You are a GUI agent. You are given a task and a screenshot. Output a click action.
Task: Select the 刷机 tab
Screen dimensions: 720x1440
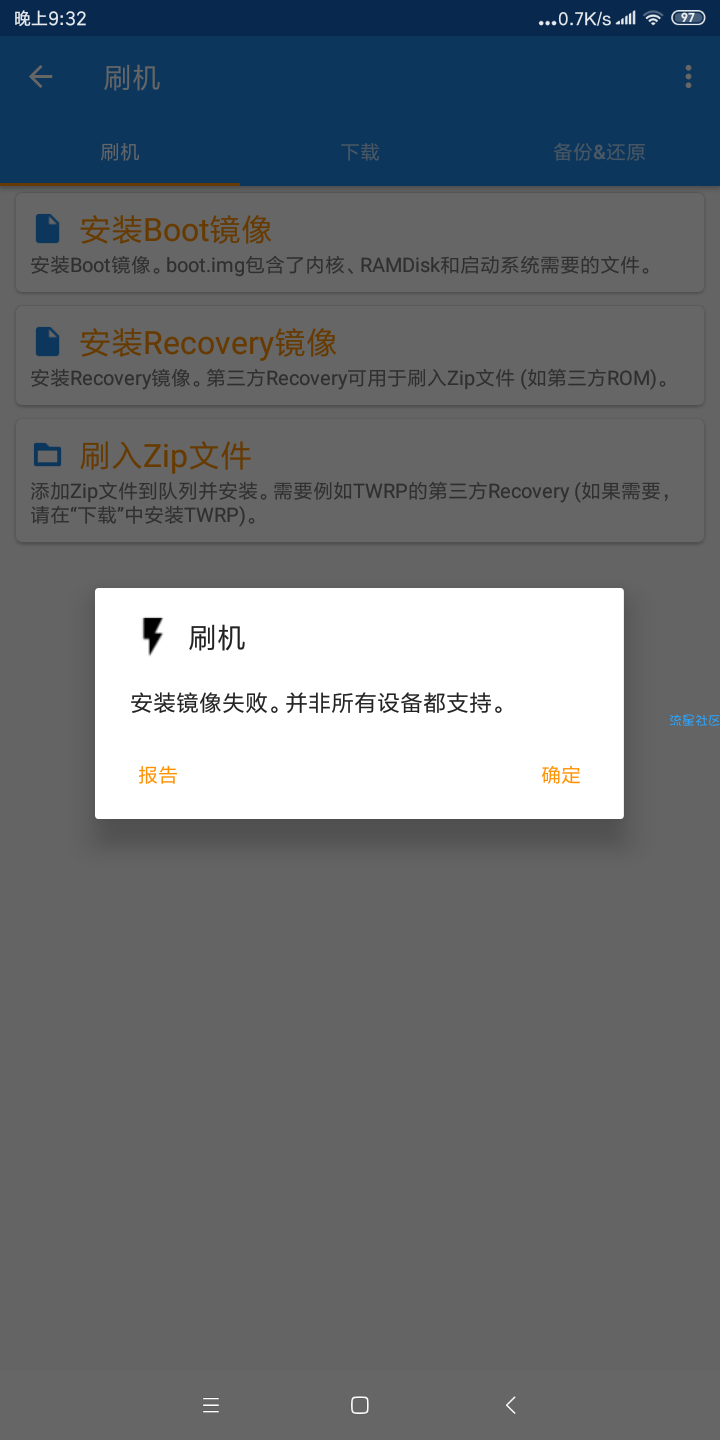click(120, 152)
